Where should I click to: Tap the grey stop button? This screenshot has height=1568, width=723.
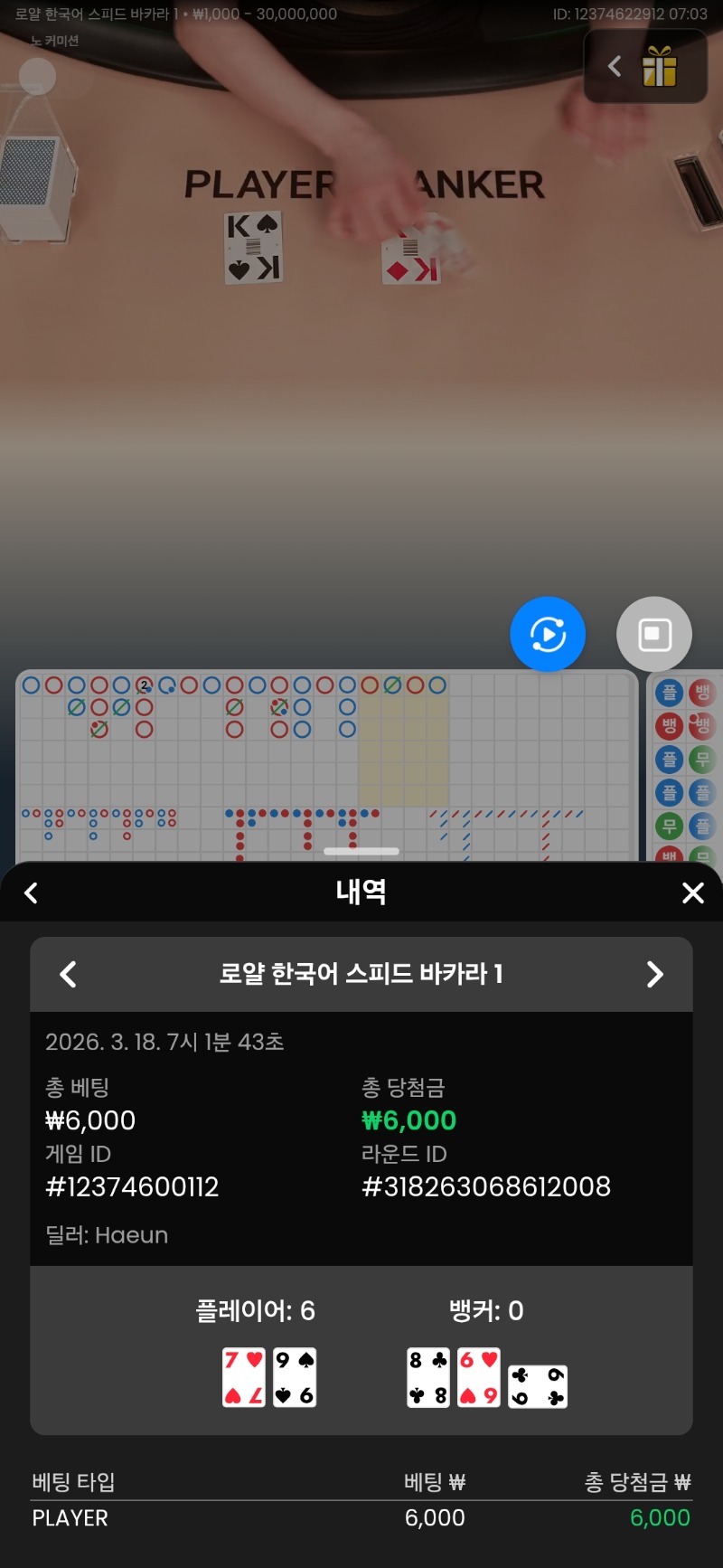[654, 635]
